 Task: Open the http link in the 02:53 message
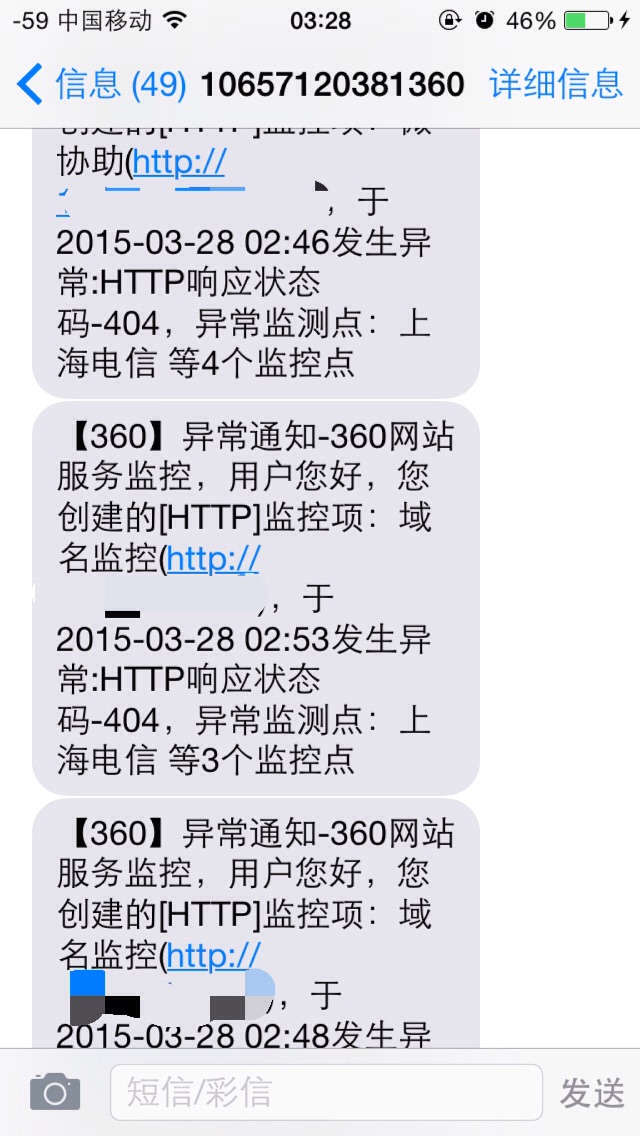coord(213,559)
